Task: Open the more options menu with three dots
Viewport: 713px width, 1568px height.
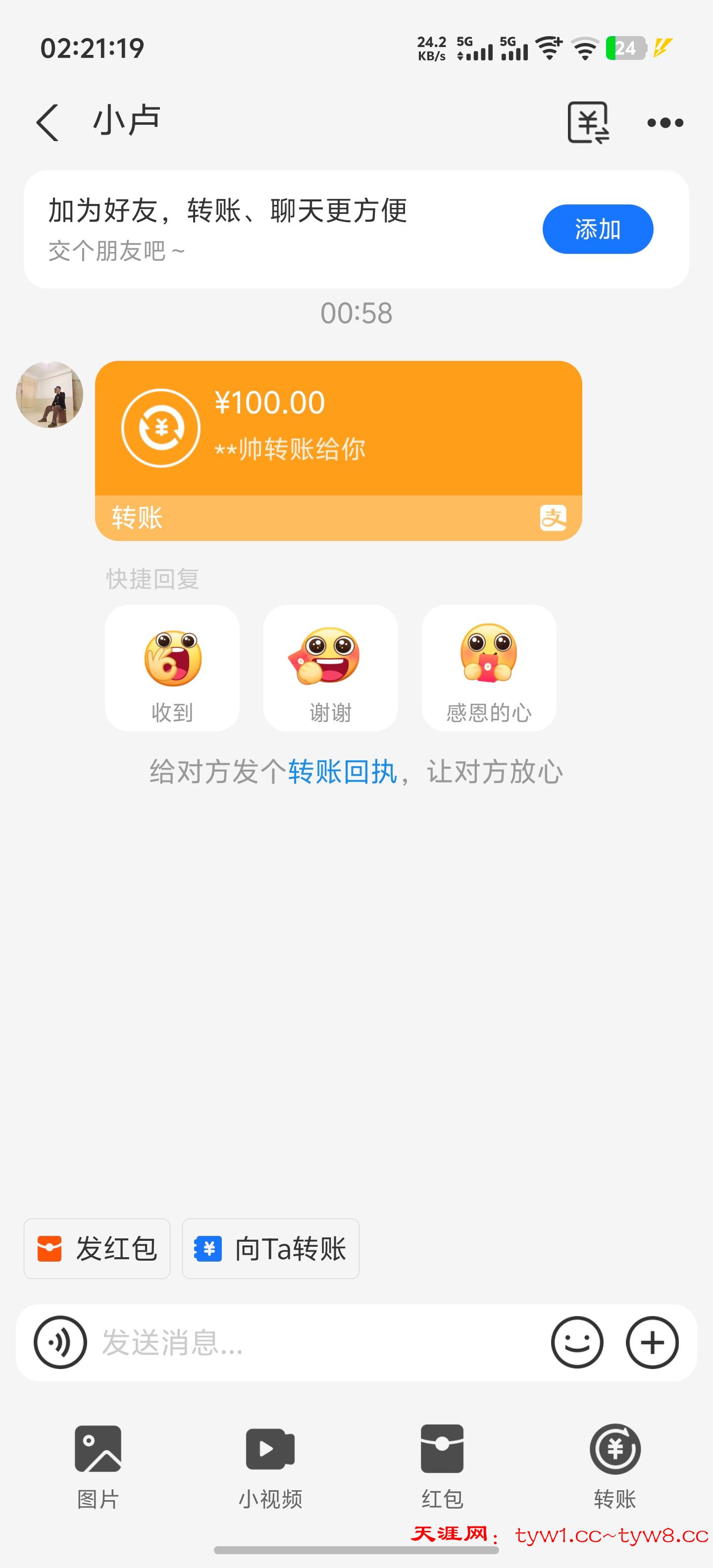Action: (664, 122)
